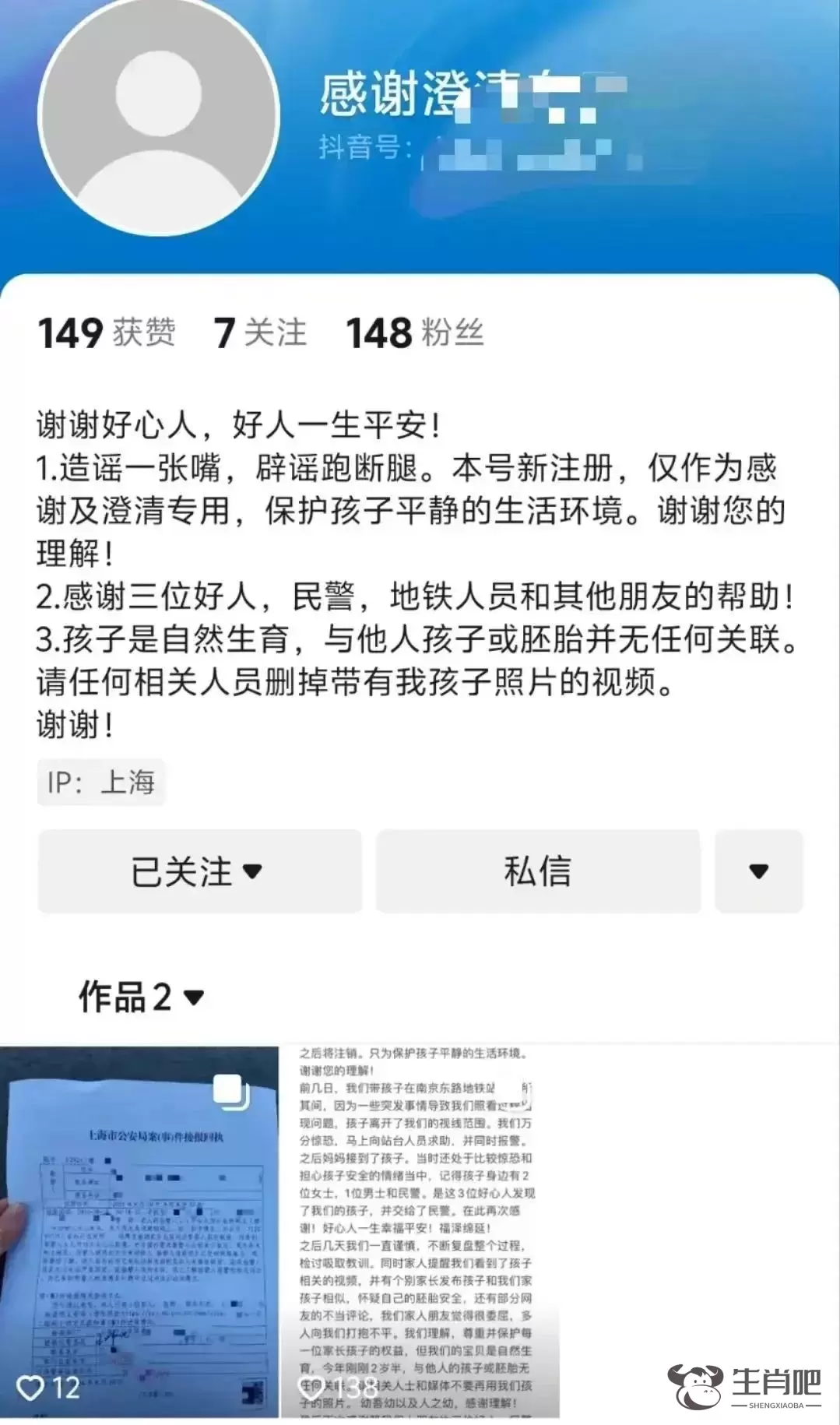
Task: Open the 作品 2 works dropdown
Action: click(142, 996)
